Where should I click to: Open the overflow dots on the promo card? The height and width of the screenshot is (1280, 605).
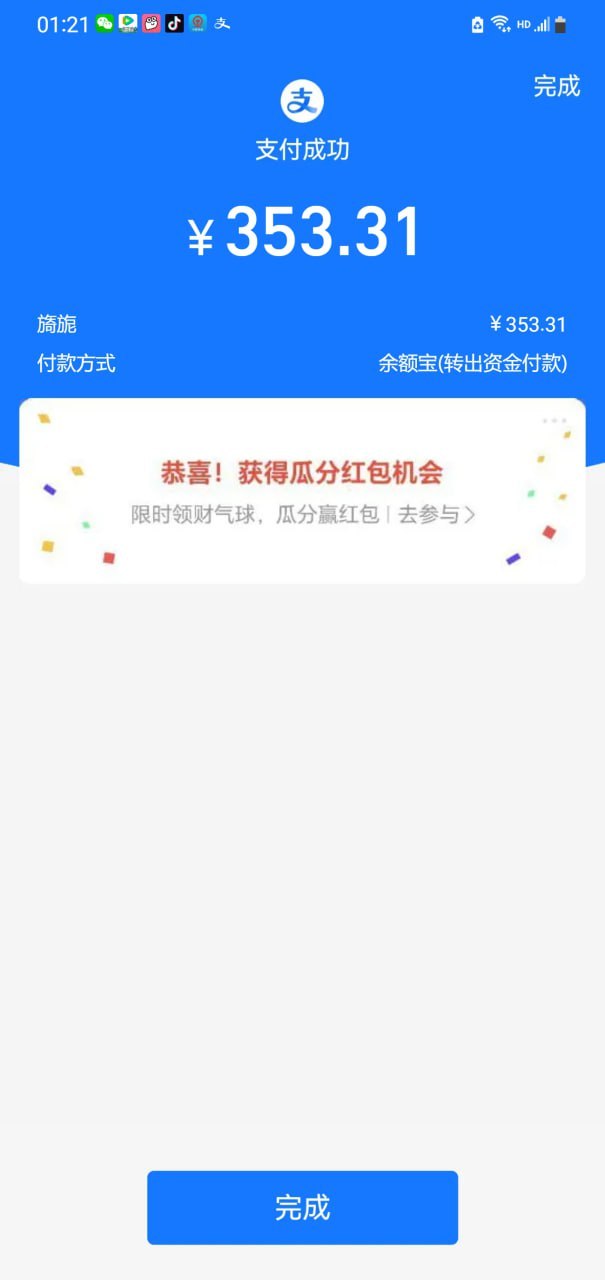click(555, 421)
